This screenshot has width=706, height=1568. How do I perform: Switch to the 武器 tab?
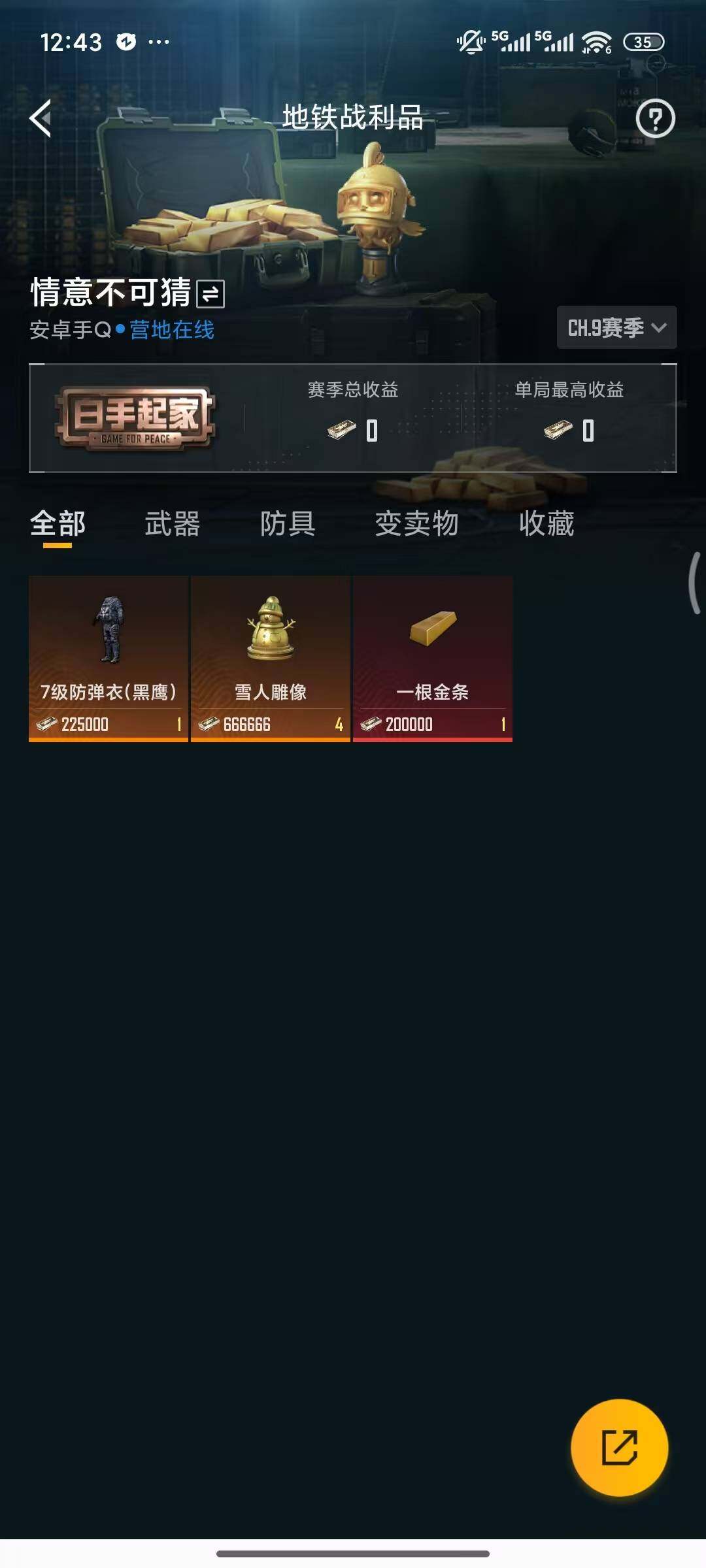click(173, 523)
